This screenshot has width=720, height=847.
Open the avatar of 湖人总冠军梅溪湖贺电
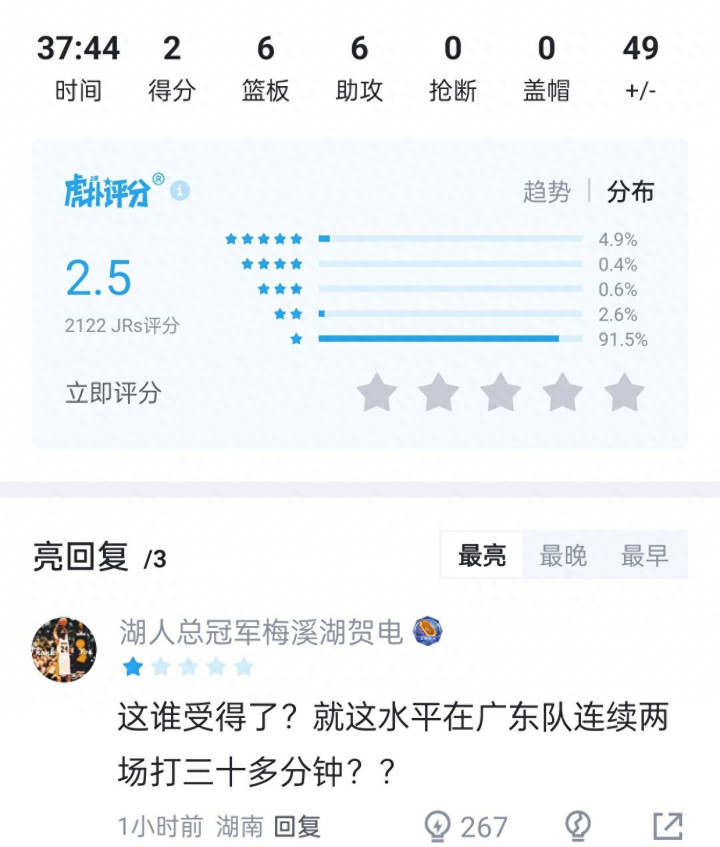(65, 649)
